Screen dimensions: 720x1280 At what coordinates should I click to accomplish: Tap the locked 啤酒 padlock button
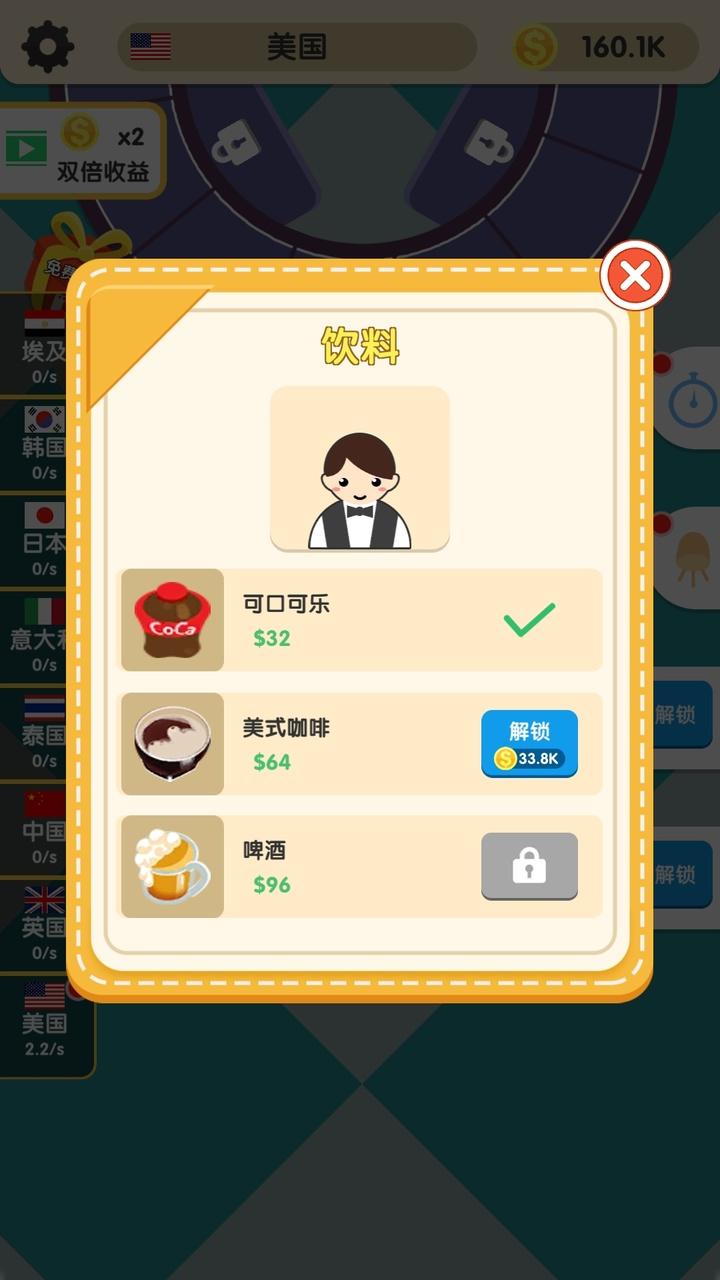tap(529, 867)
